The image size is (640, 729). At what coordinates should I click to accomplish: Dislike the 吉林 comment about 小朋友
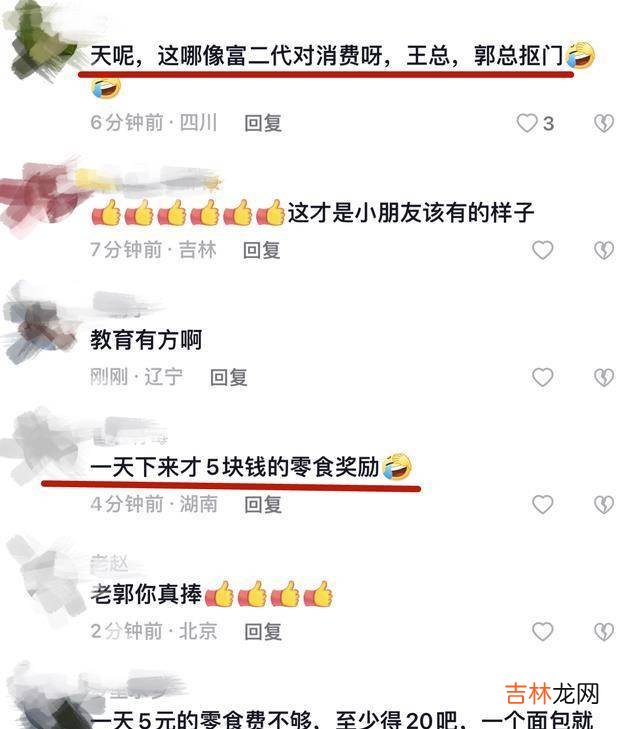click(603, 250)
